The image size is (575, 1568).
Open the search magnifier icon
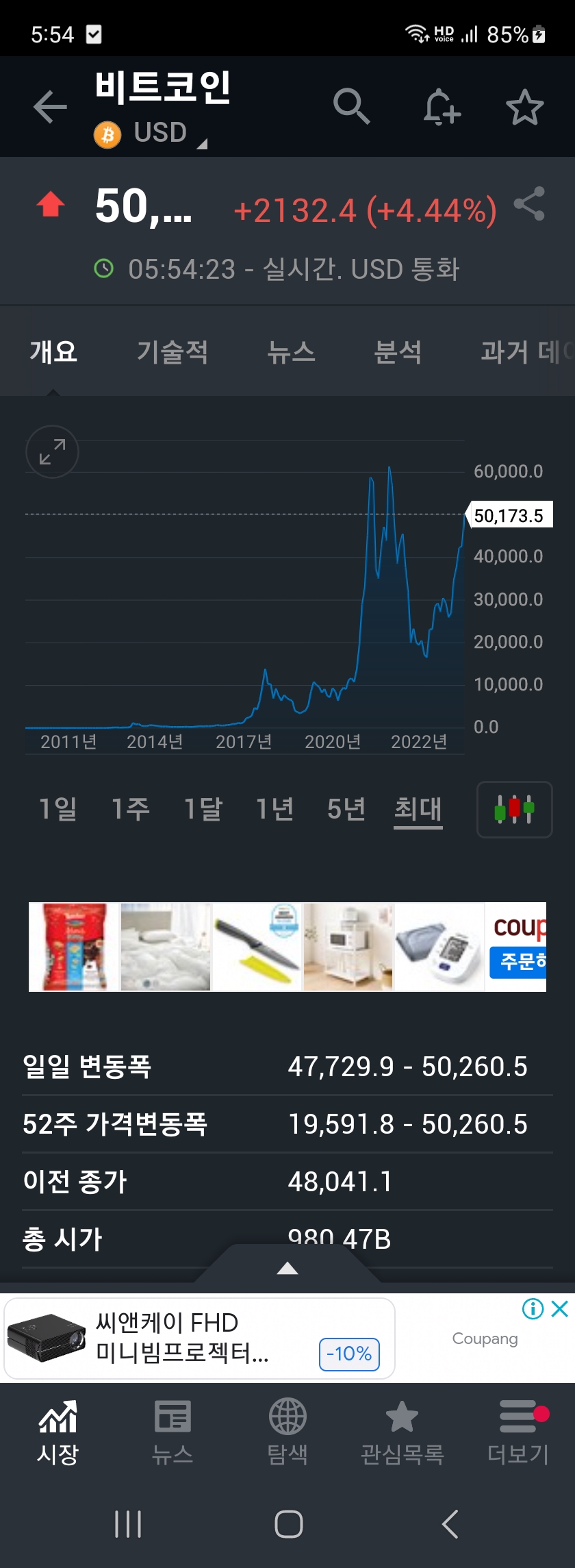tap(351, 106)
